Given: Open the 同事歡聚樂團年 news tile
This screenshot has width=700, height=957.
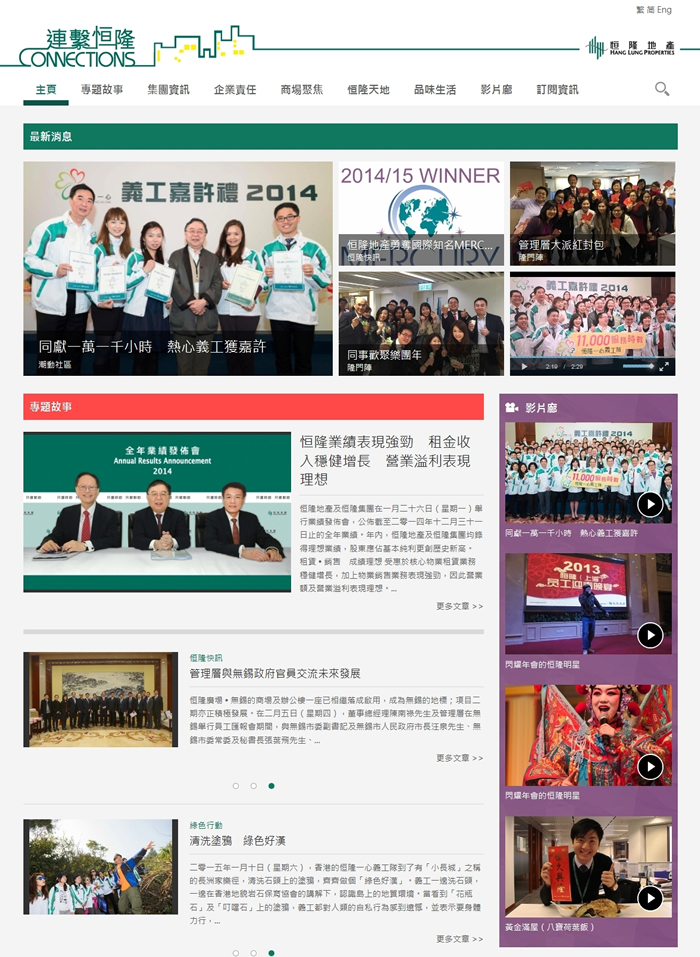Looking at the screenshot, I should pyautogui.click(x=421, y=323).
